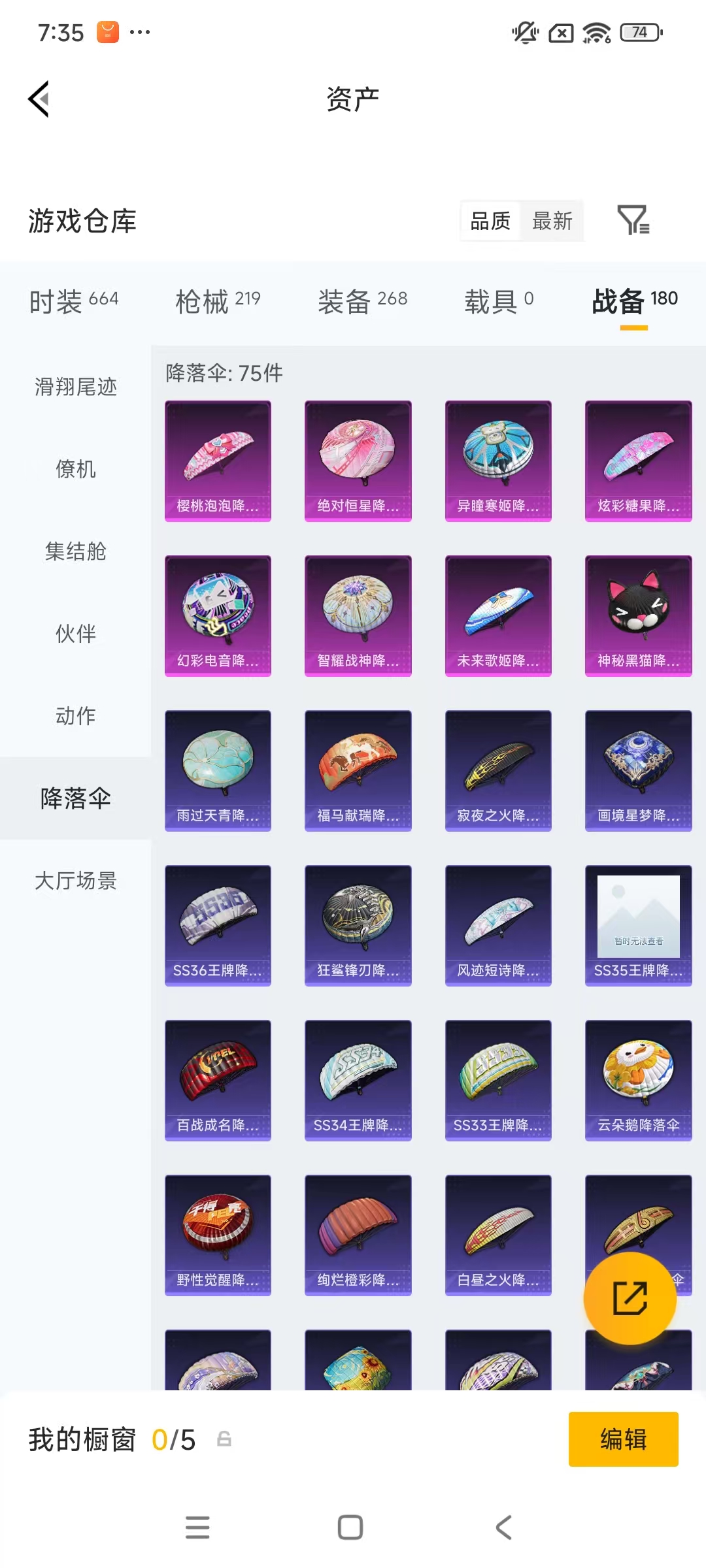Switch sorting back to 品质
The width and height of the screenshot is (706, 1568).
(490, 221)
